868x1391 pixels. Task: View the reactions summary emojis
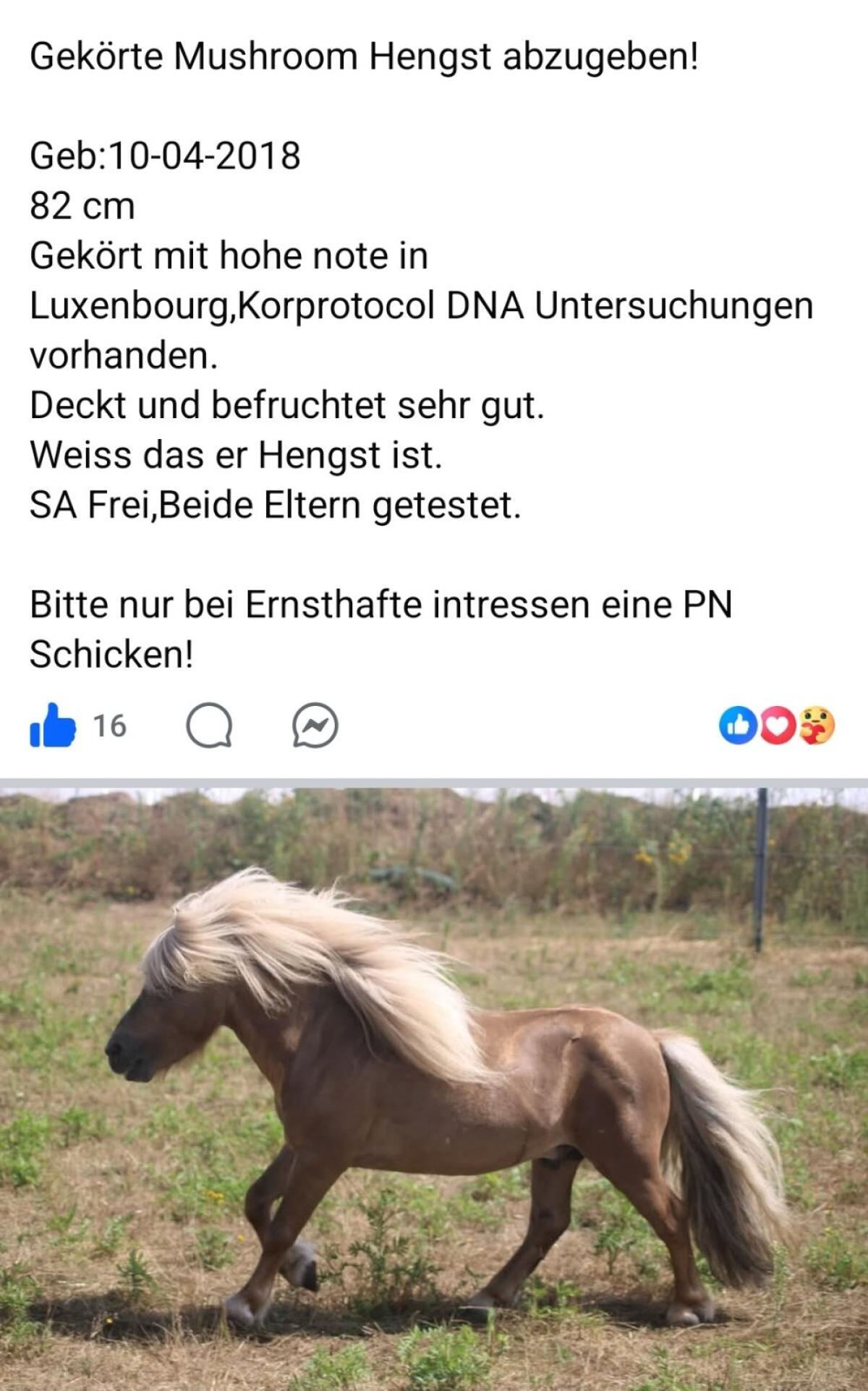777,726
